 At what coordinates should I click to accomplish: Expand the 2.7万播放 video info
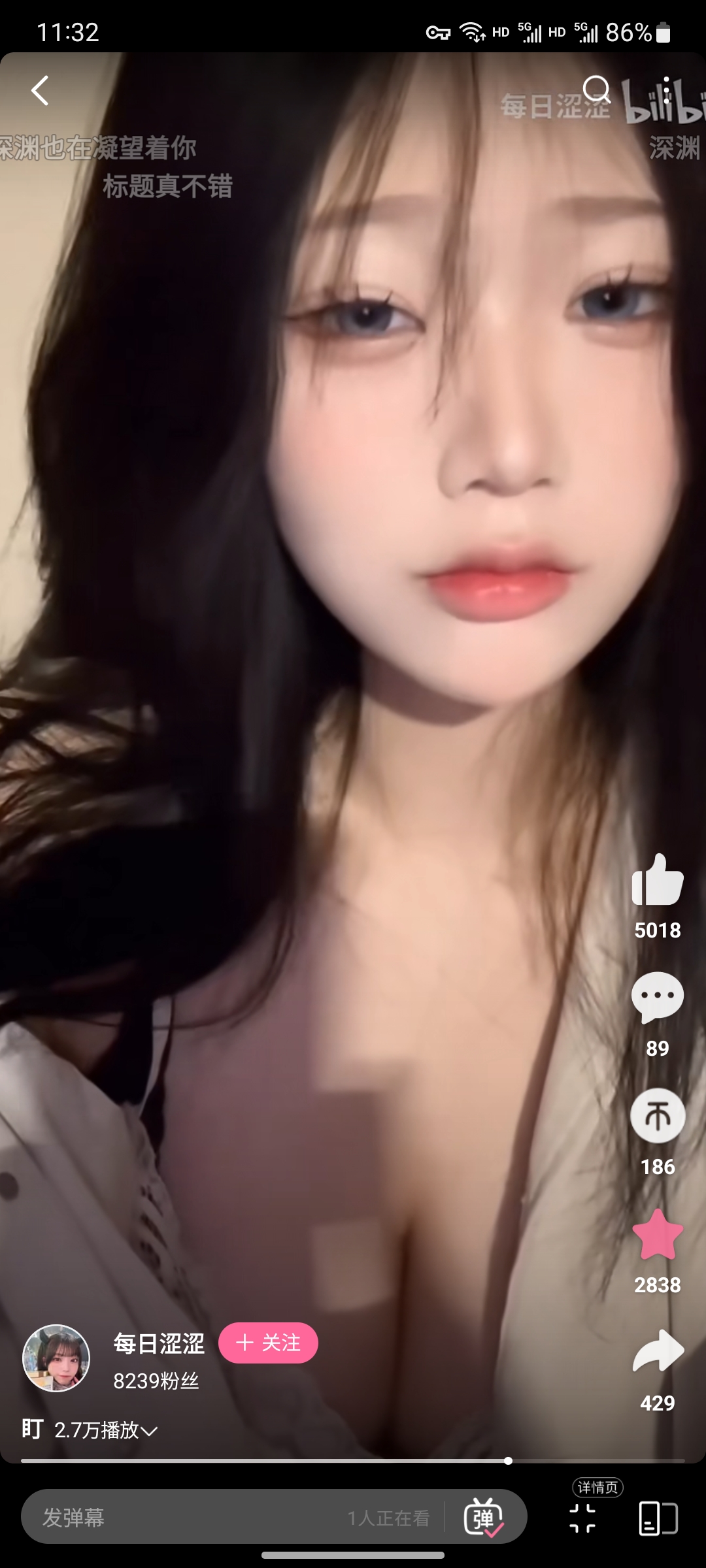click(x=105, y=1430)
